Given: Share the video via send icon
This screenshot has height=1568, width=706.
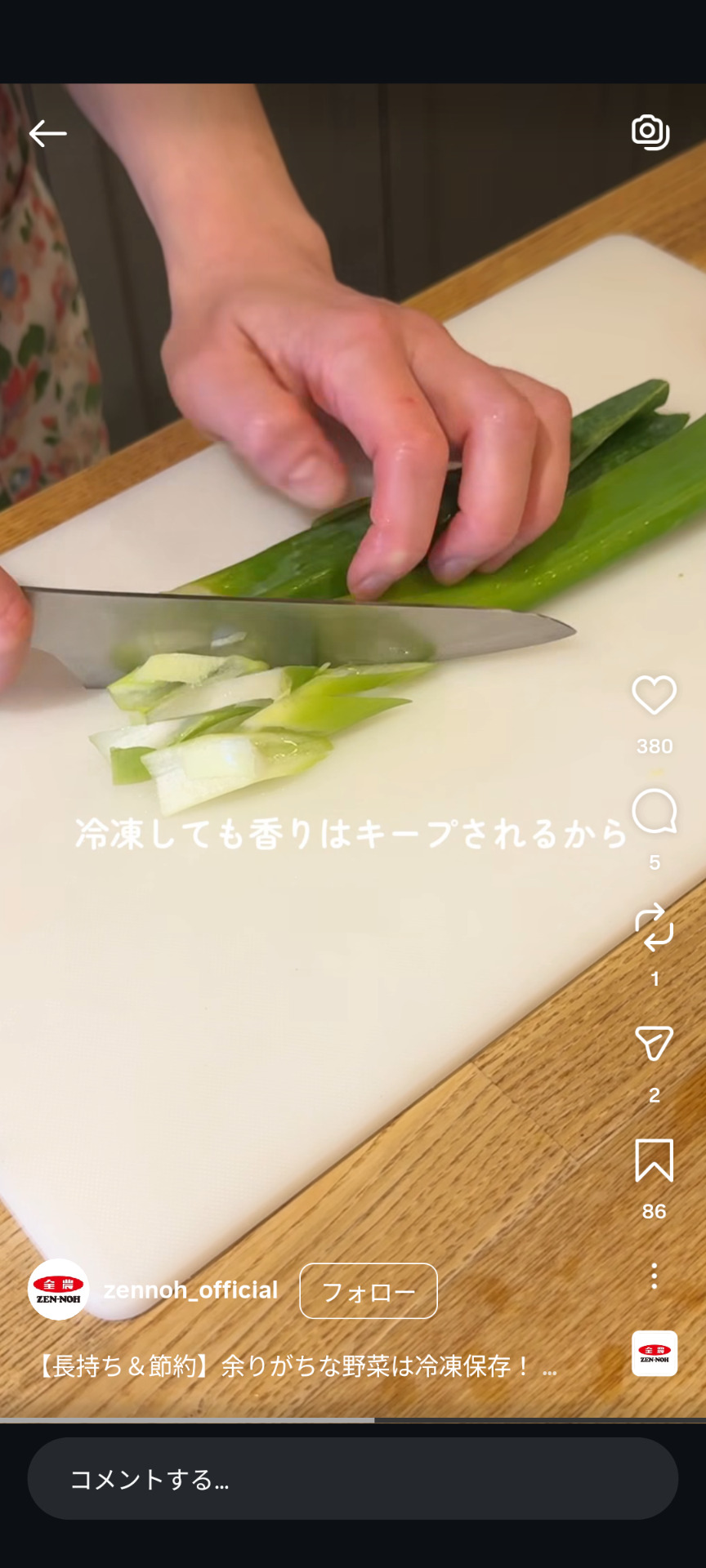Looking at the screenshot, I should (x=654, y=1044).
